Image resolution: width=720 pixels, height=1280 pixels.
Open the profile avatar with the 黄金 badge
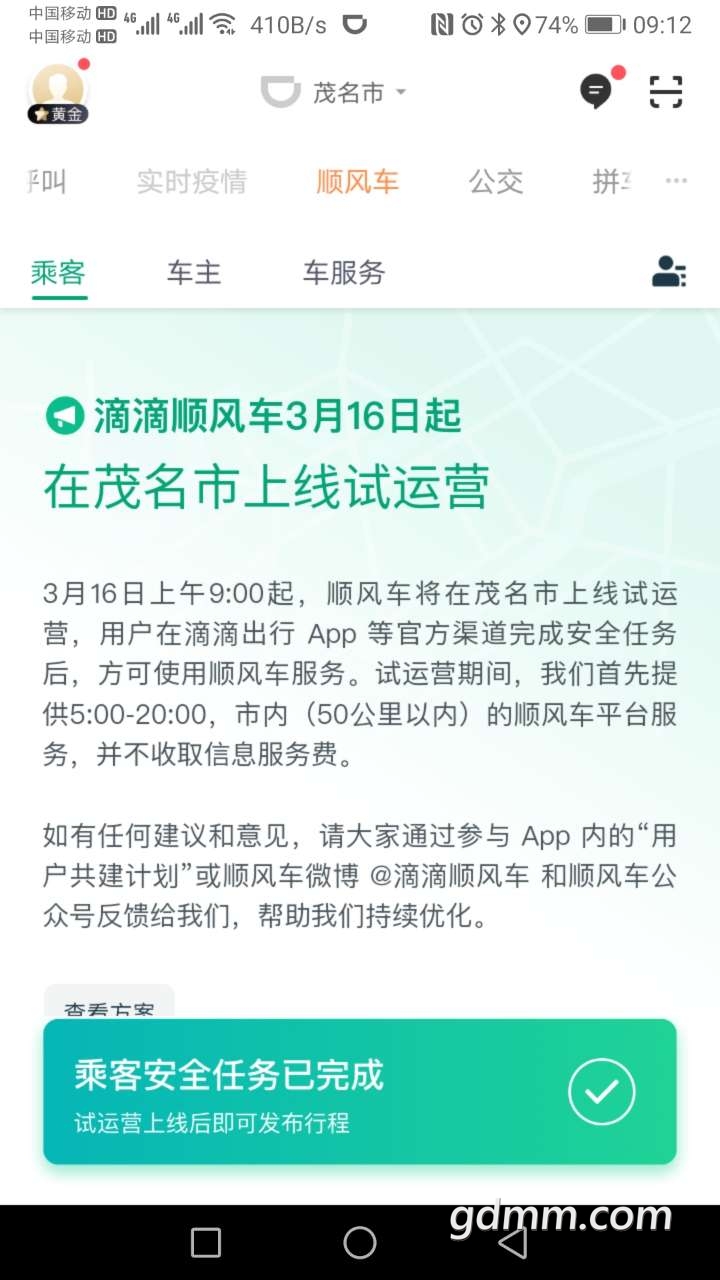coord(58,93)
